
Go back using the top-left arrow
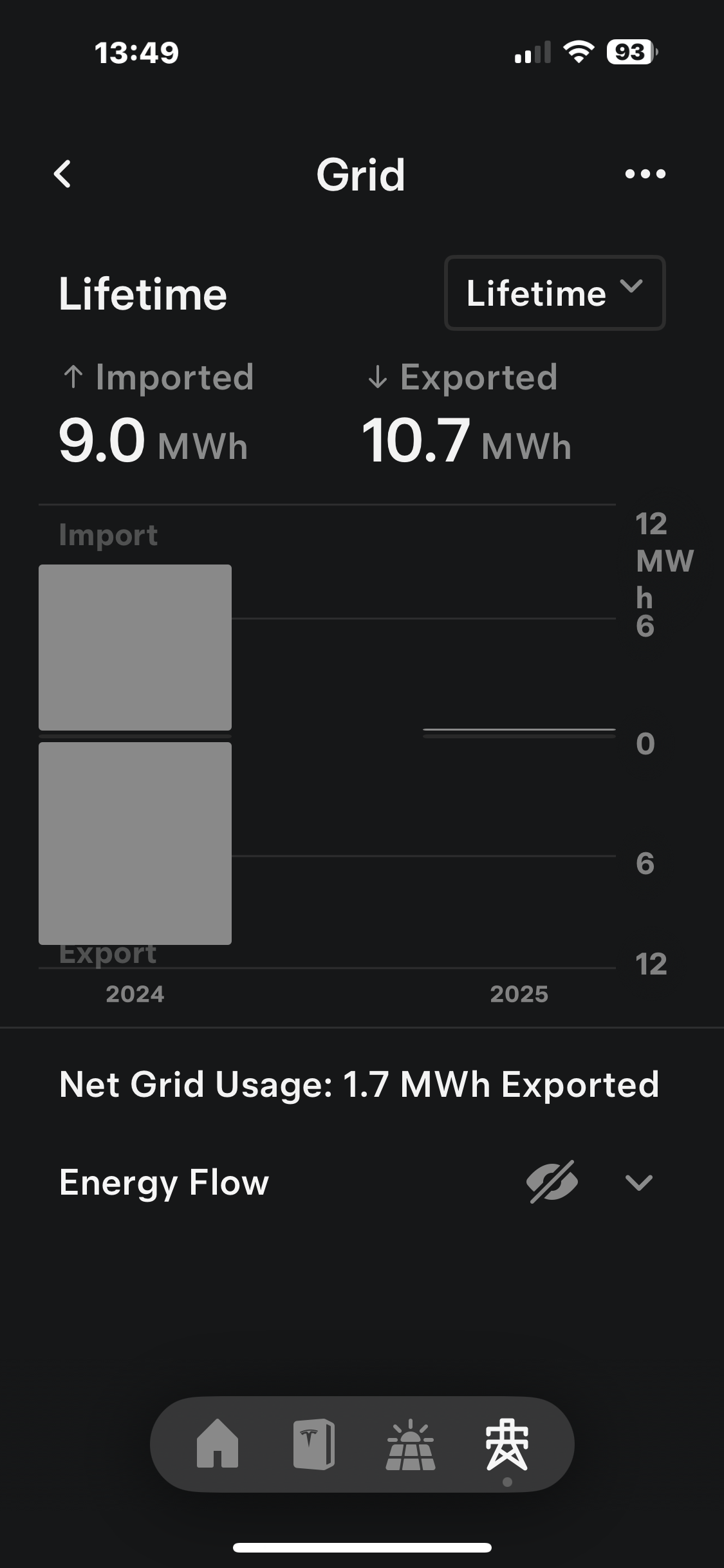coord(62,174)
